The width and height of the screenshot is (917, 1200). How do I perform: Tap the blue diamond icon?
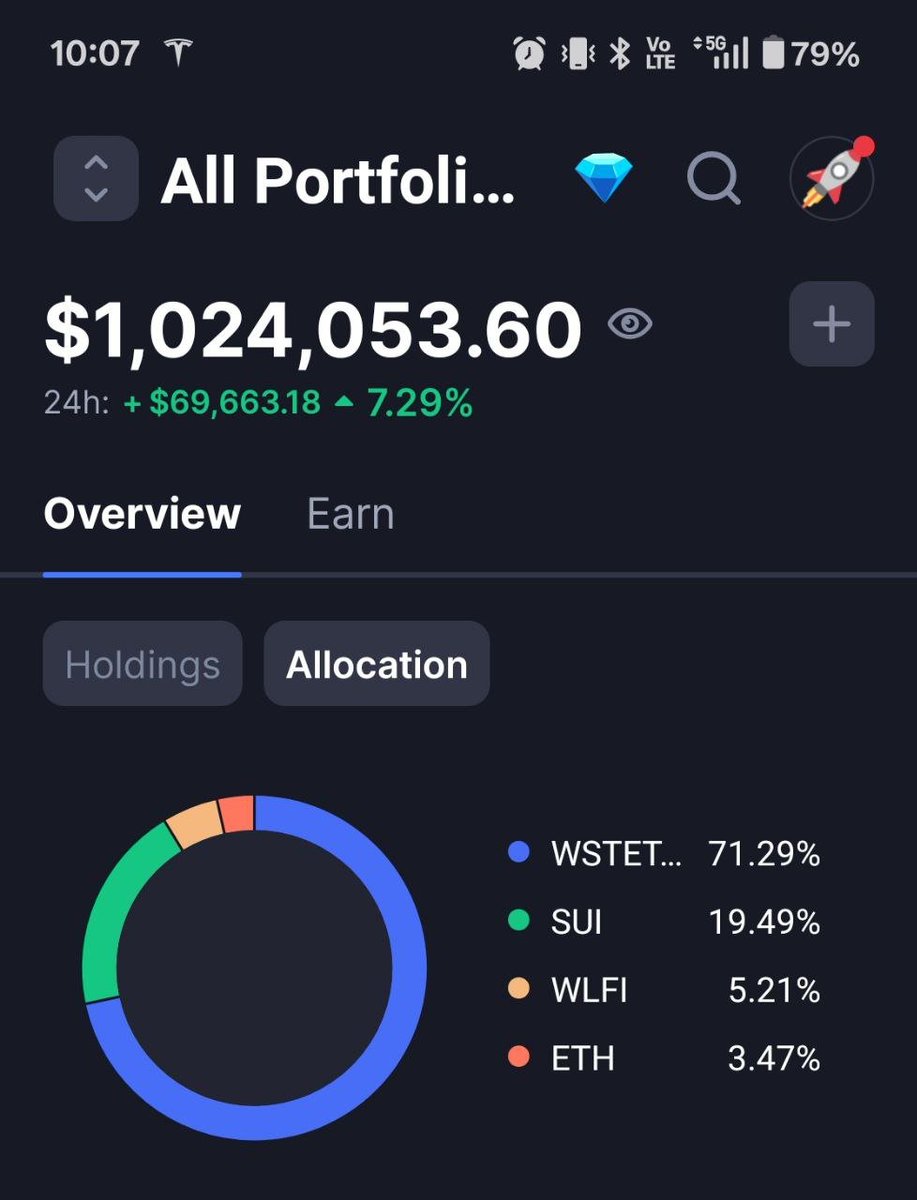point(604,180)
